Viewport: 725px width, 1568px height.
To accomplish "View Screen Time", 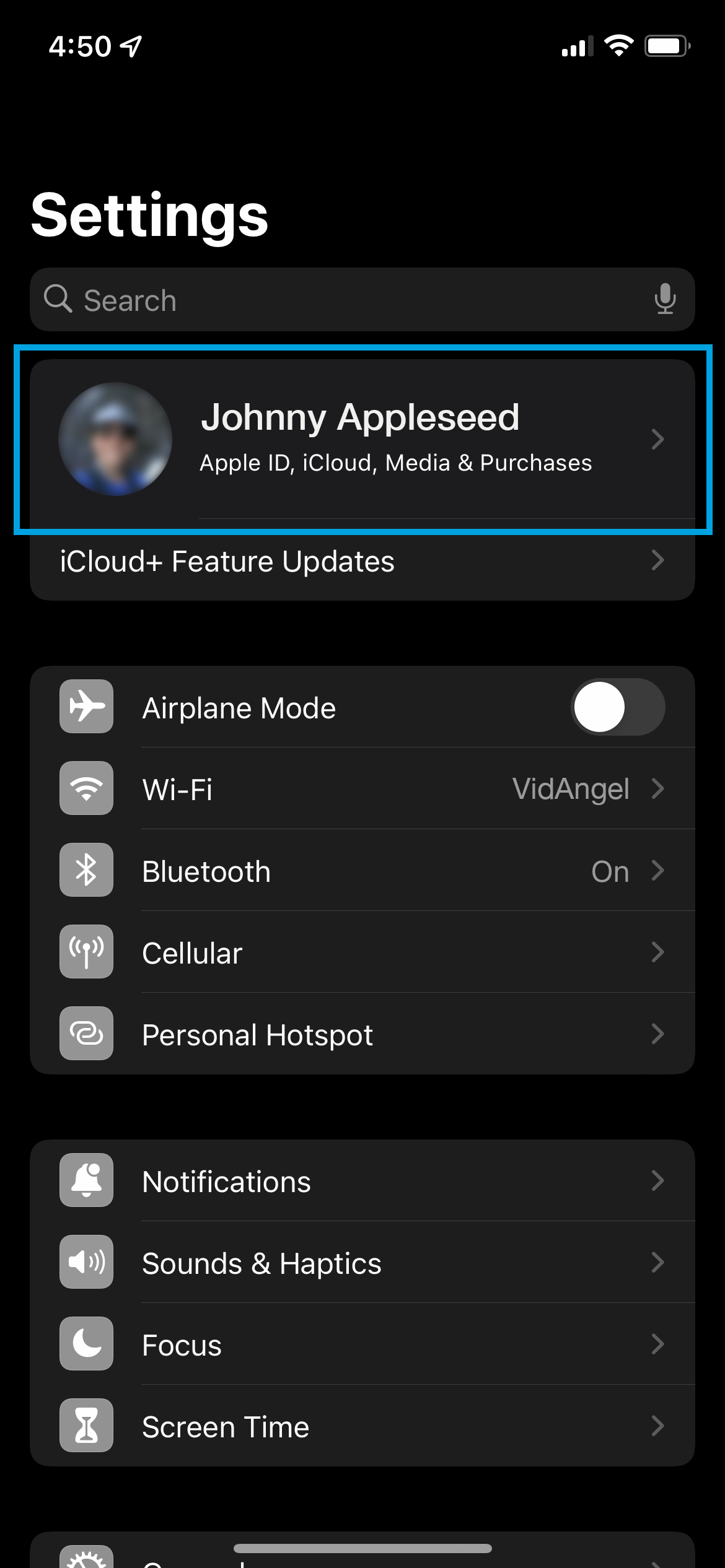I will point(362,1426).
